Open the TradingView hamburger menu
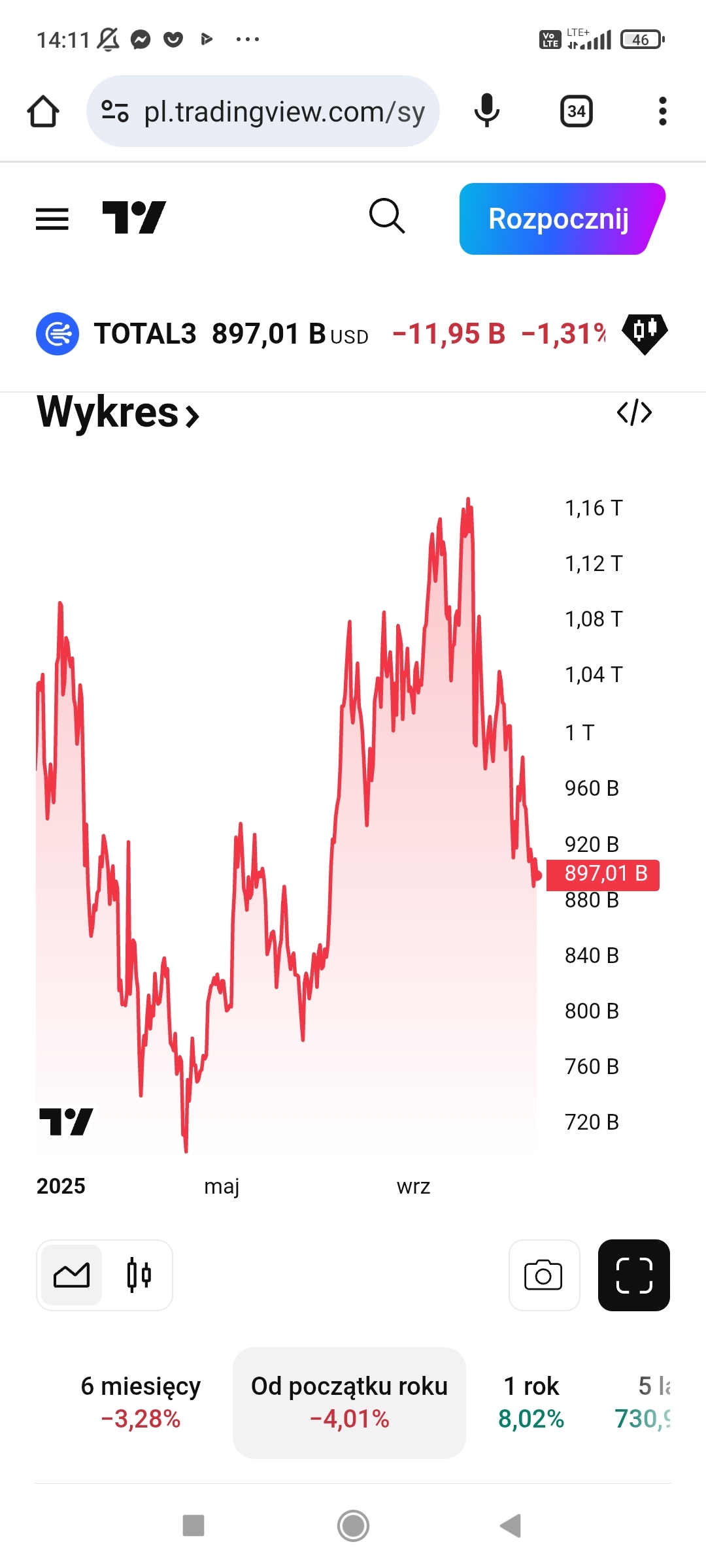Screen dimensions: 706x1568 coord(52,219)
